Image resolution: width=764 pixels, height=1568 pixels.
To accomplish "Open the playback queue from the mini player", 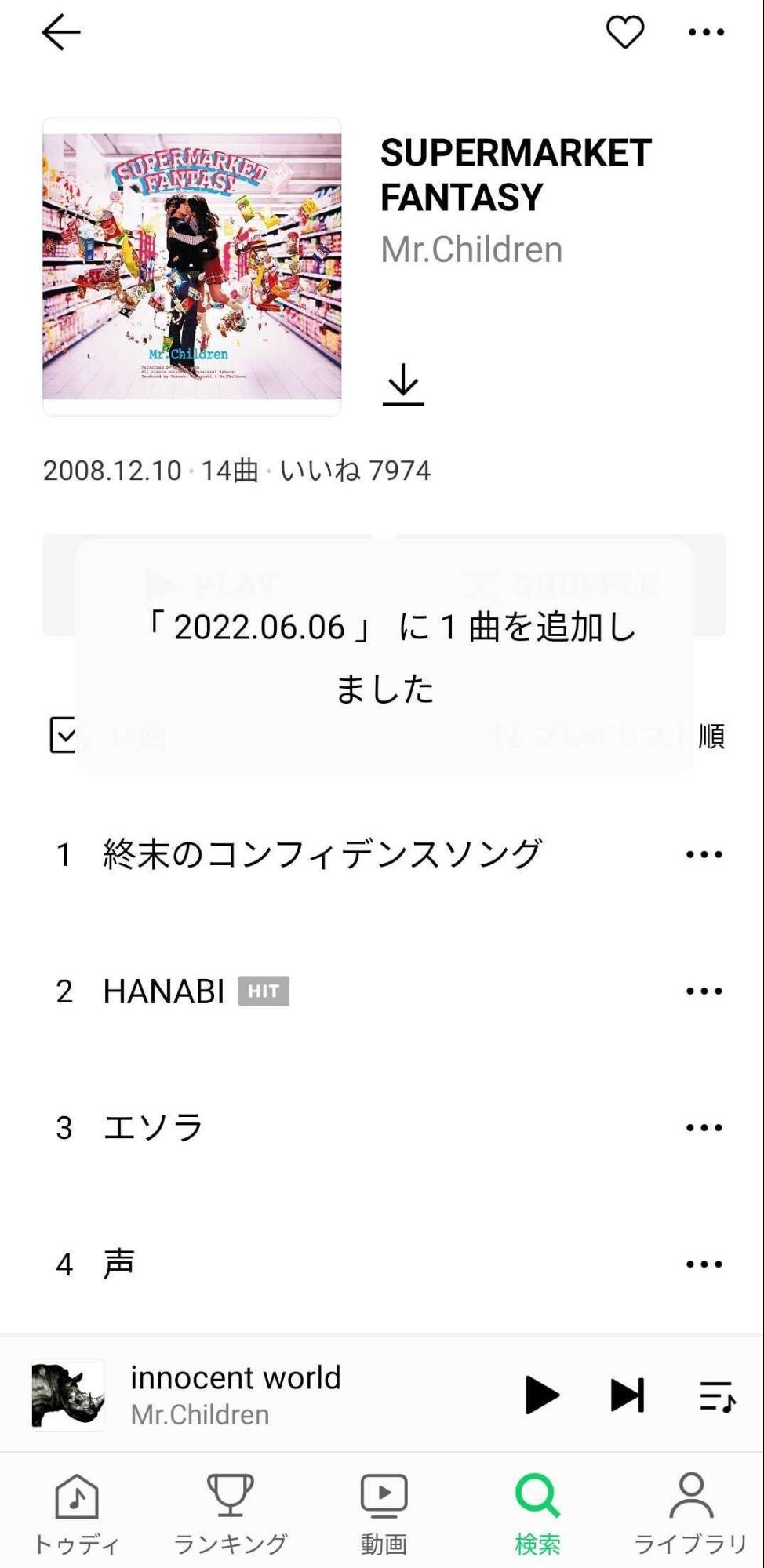I will pos(715,1394).
